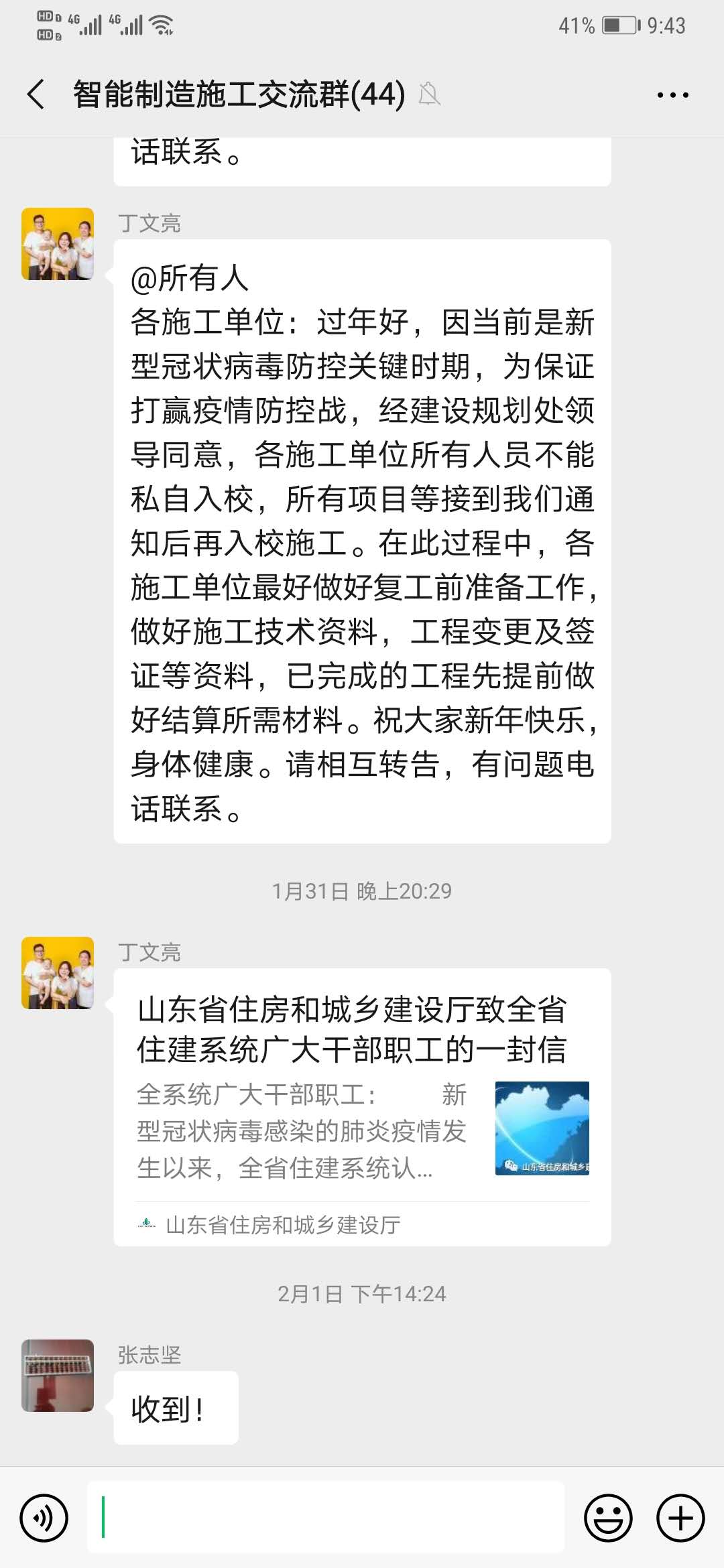This screenshot has width=724, height=1568.
Task: Open the 山东省住房和城乡建设厅 article card
Action: pyautogui.click(x=362, y=1106)
